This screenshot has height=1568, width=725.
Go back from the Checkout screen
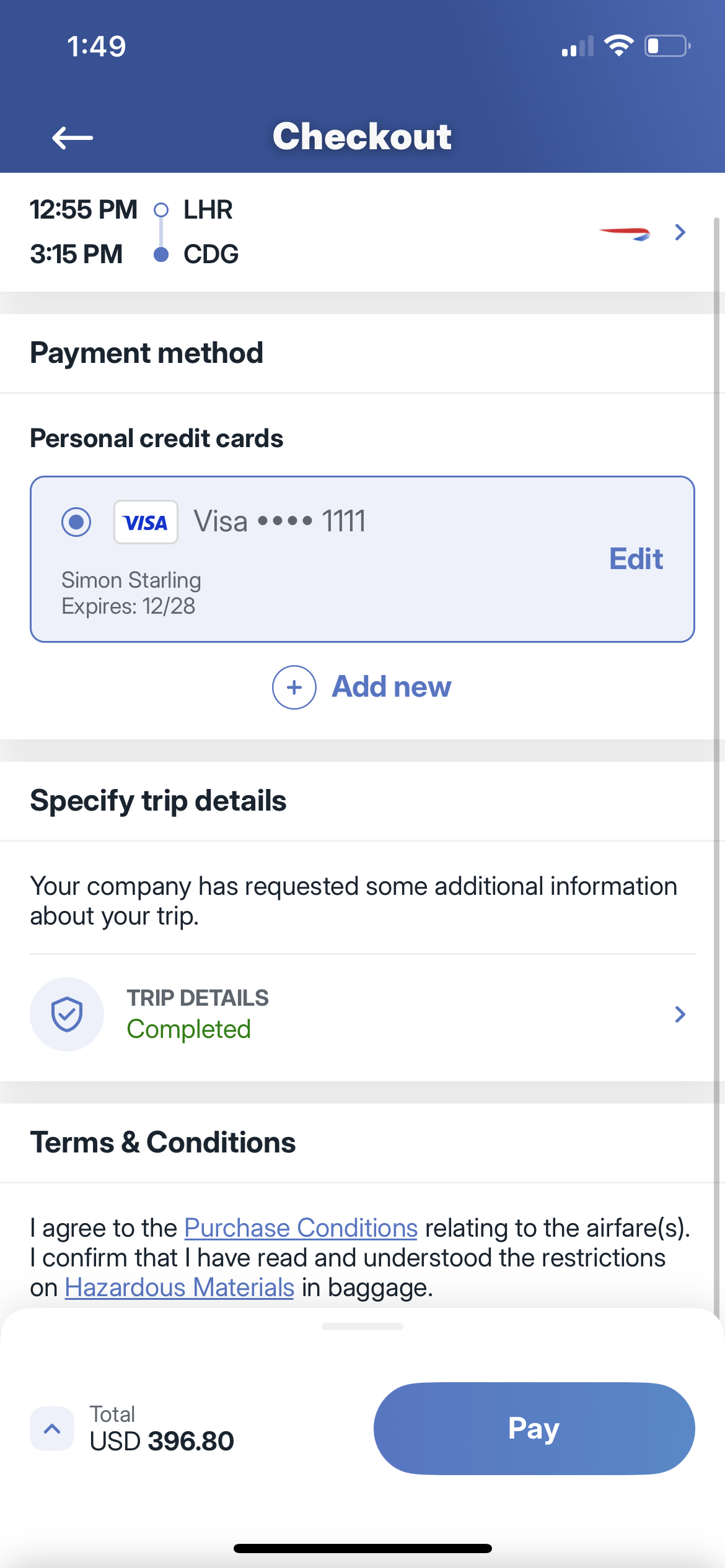click(x=72, y=137)
